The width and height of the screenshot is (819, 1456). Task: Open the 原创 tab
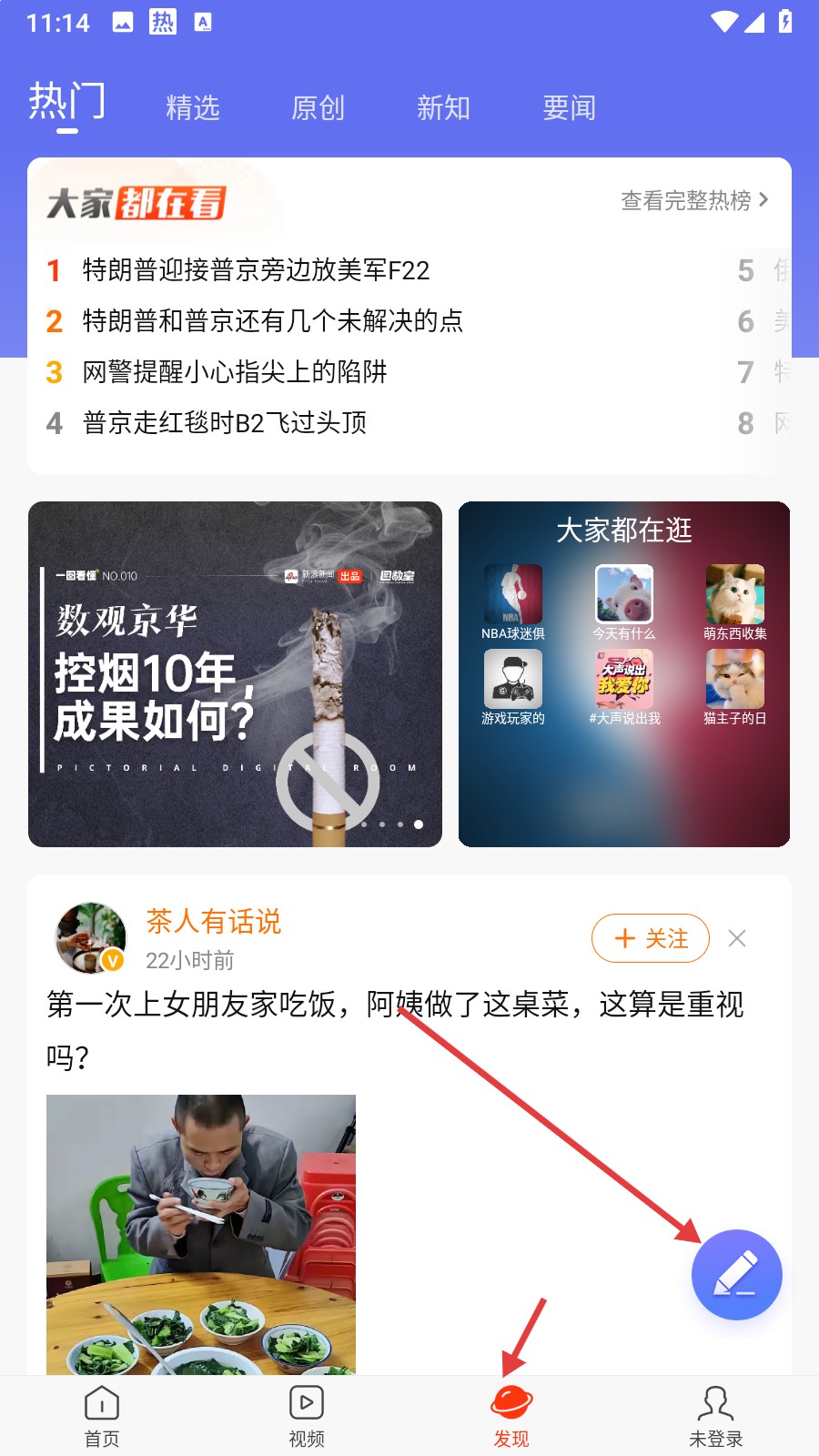318,108
